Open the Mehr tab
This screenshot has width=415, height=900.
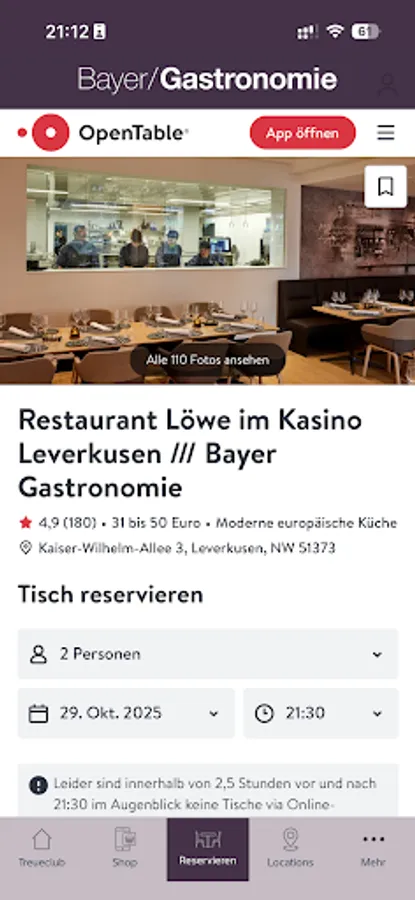(373, 848)
